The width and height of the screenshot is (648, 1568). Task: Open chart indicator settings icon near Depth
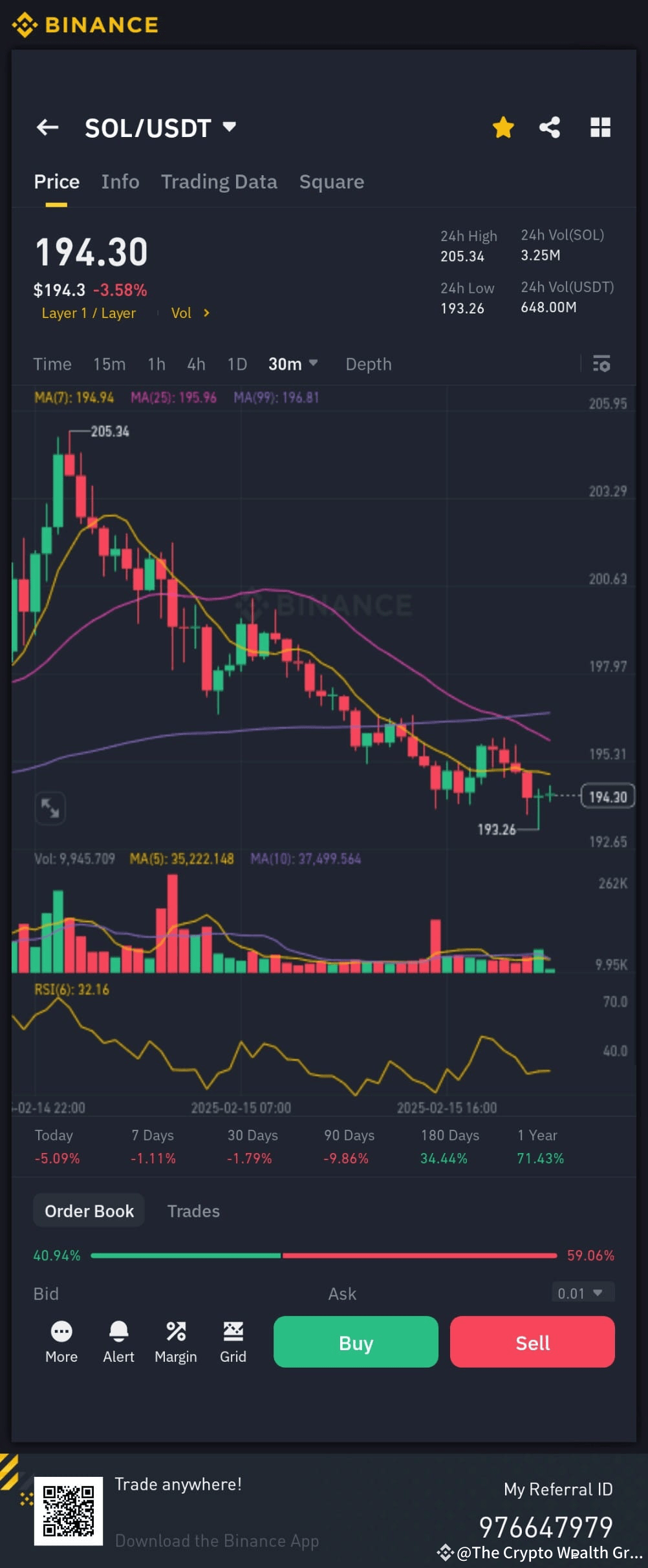[x=602, y=364]
